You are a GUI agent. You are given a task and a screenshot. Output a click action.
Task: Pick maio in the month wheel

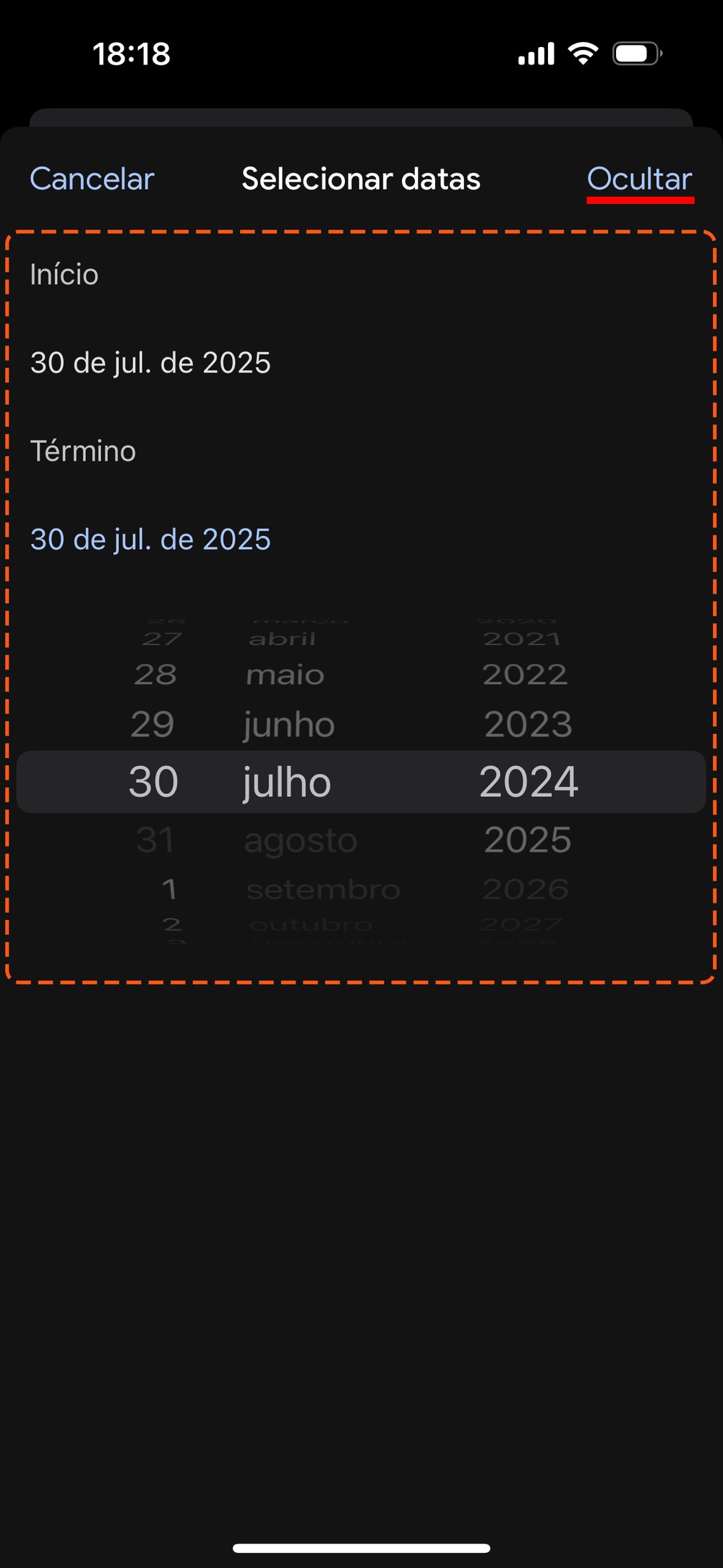coord(285,675)
